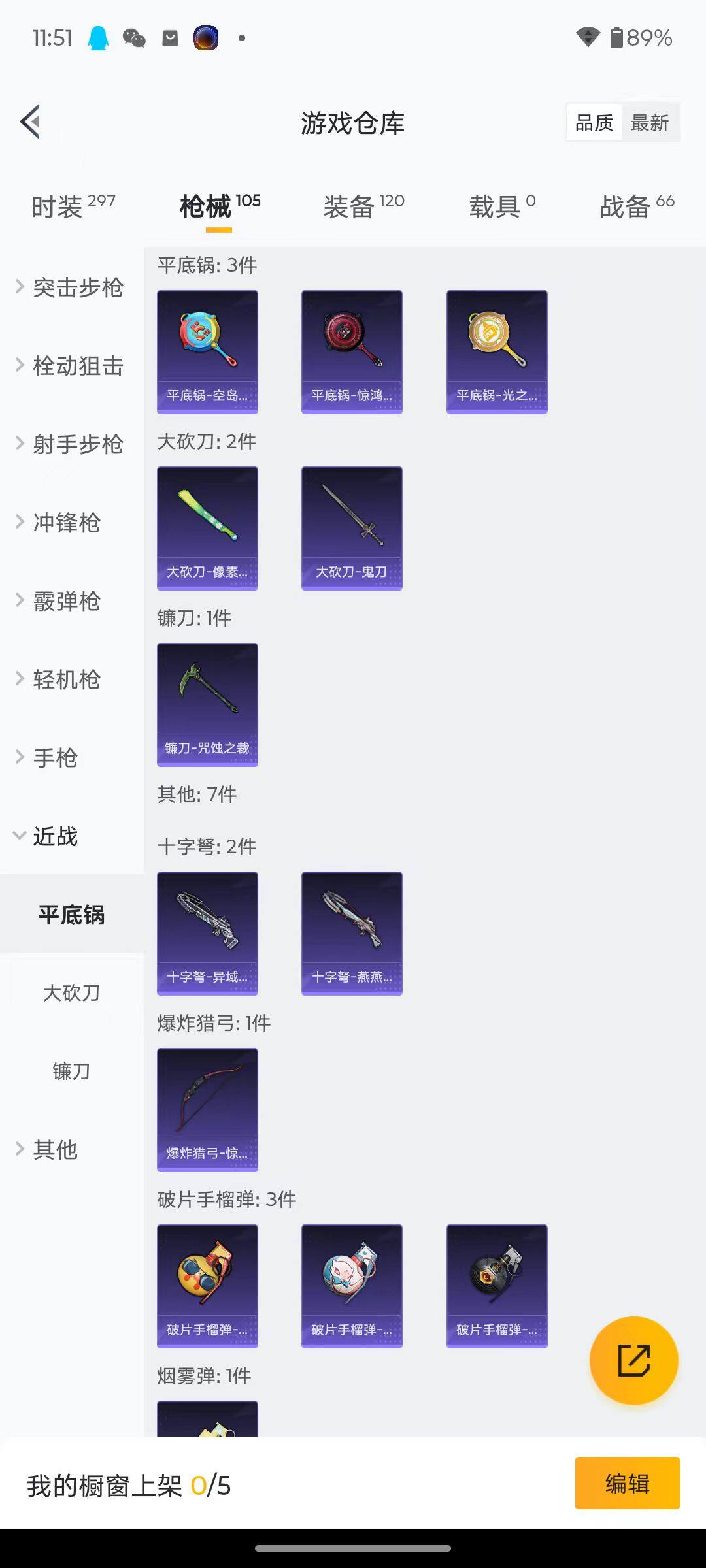The image size is (706, 1568).
Task: Switch sorting to 最新 (newest)
Action: [651, 122]
